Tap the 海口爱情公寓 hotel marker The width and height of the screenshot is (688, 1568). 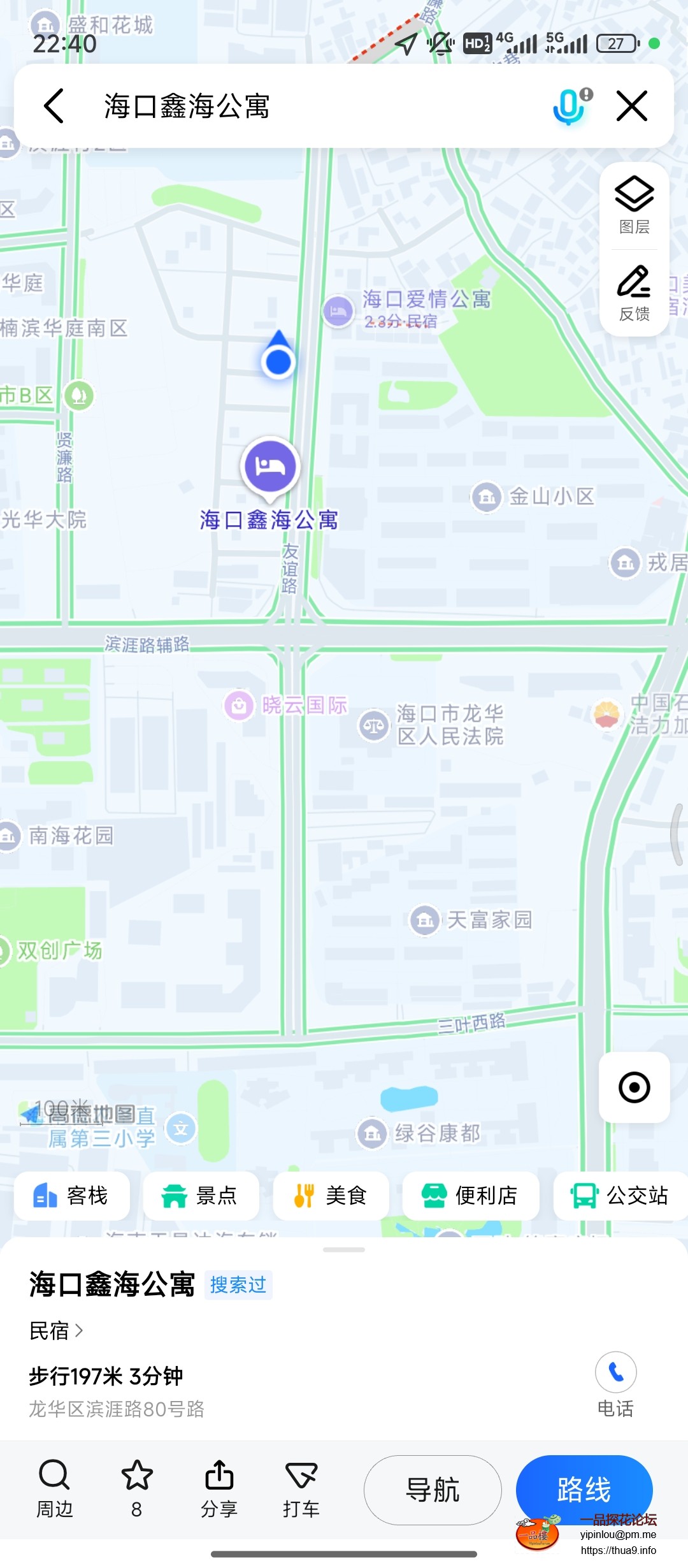[x=338, y=311]
